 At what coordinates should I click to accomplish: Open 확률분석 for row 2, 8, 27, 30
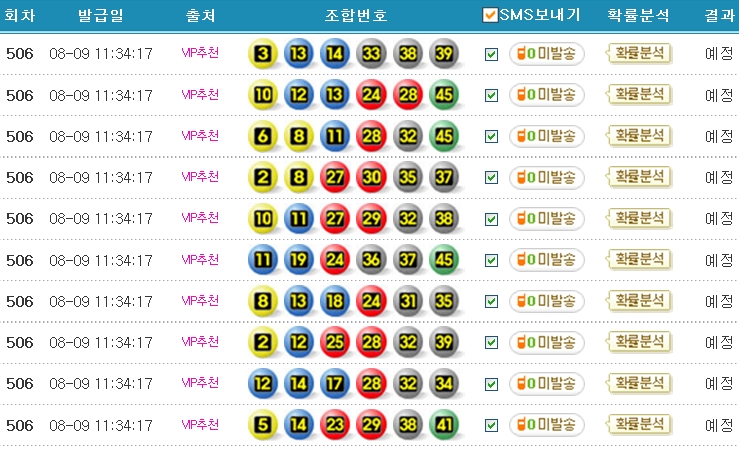point(639,177)
